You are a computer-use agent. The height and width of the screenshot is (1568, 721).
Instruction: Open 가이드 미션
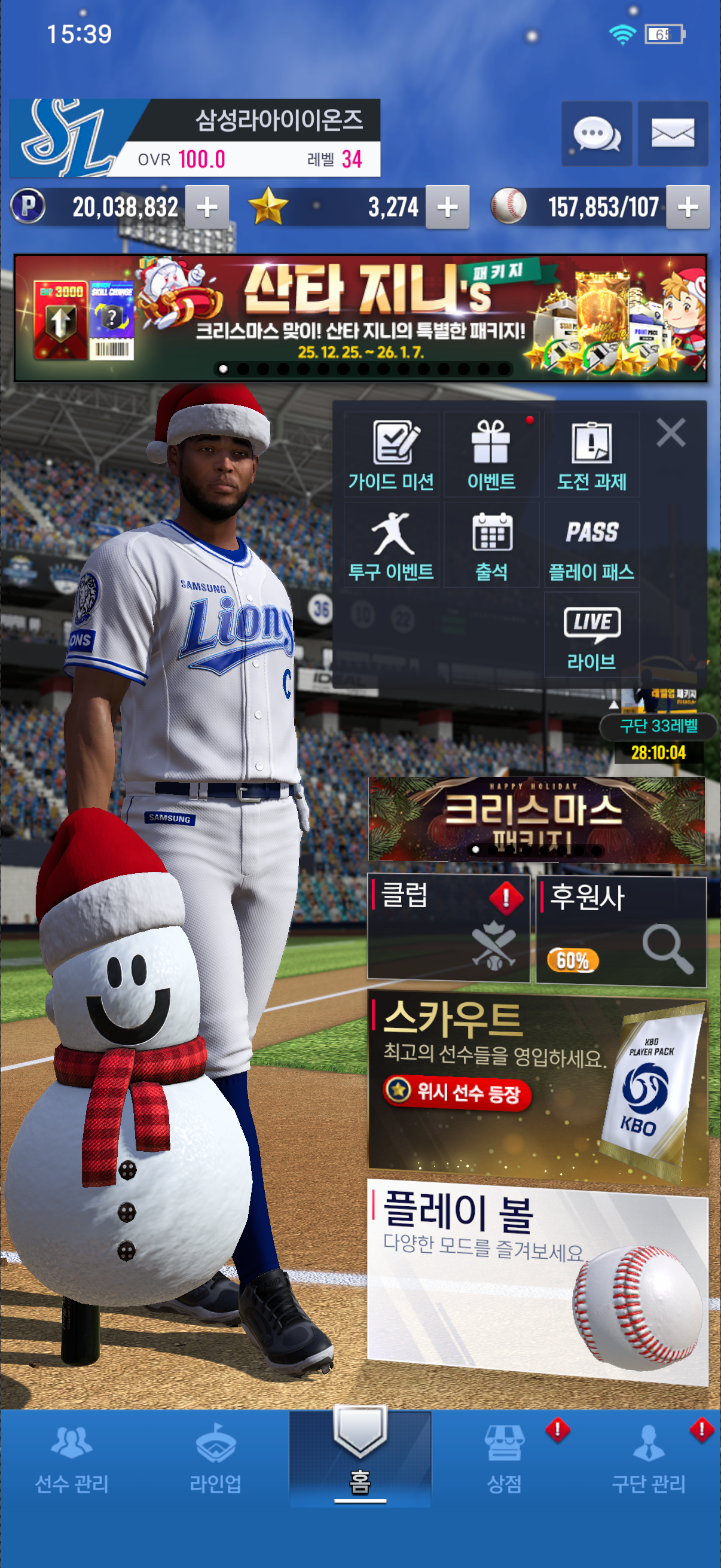391,454
